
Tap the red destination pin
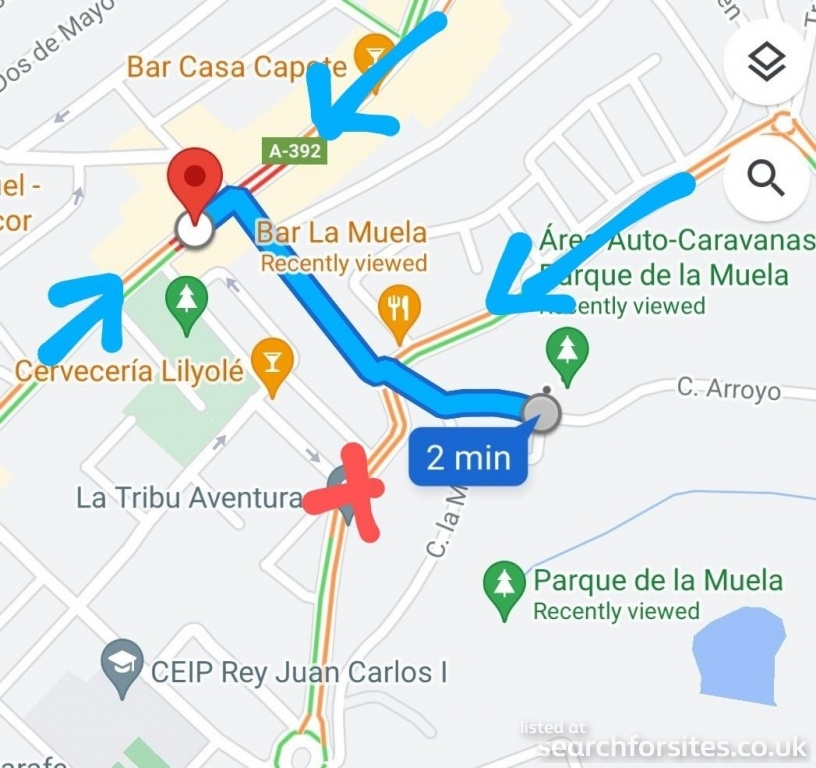195,180
